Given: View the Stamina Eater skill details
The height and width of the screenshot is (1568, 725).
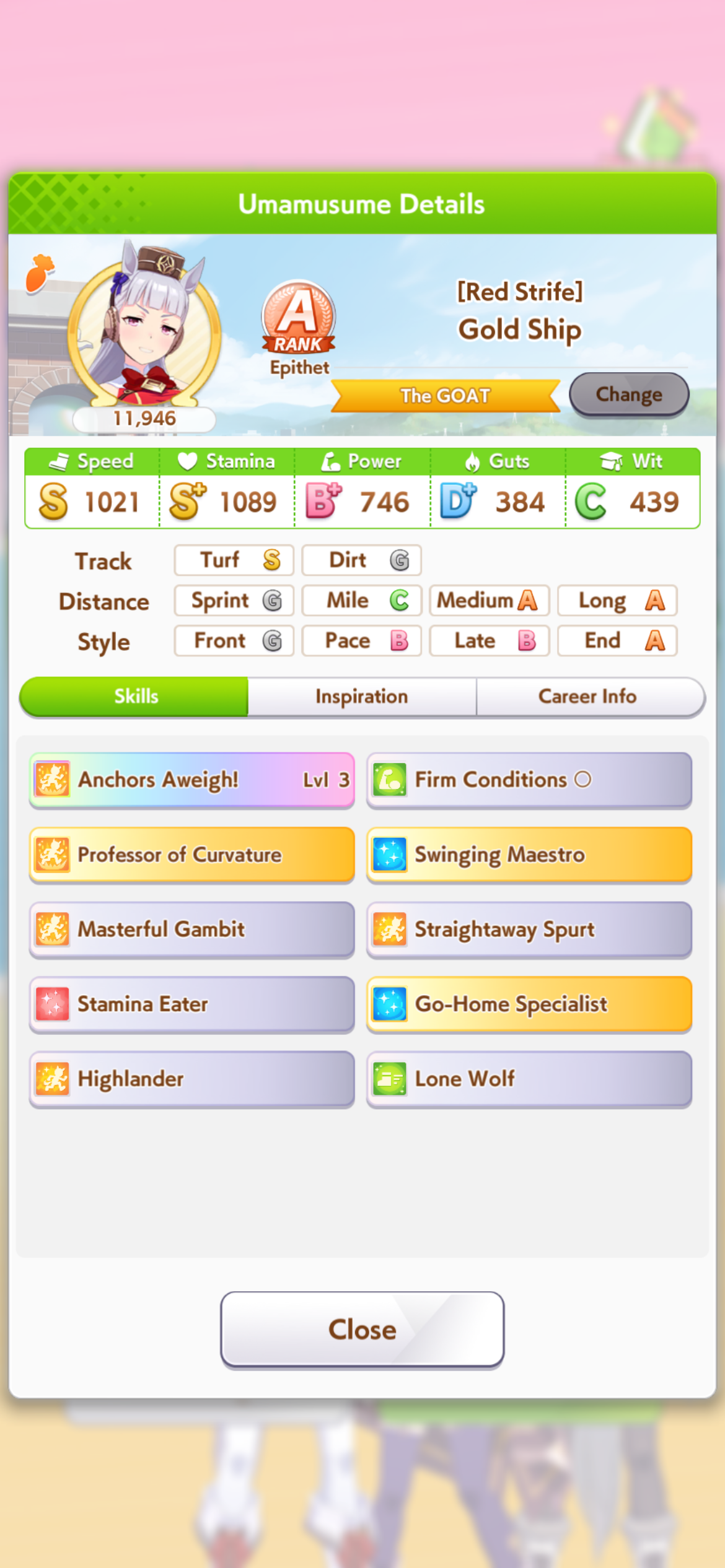Looking at the screenshot, I should coord(191,1004).
